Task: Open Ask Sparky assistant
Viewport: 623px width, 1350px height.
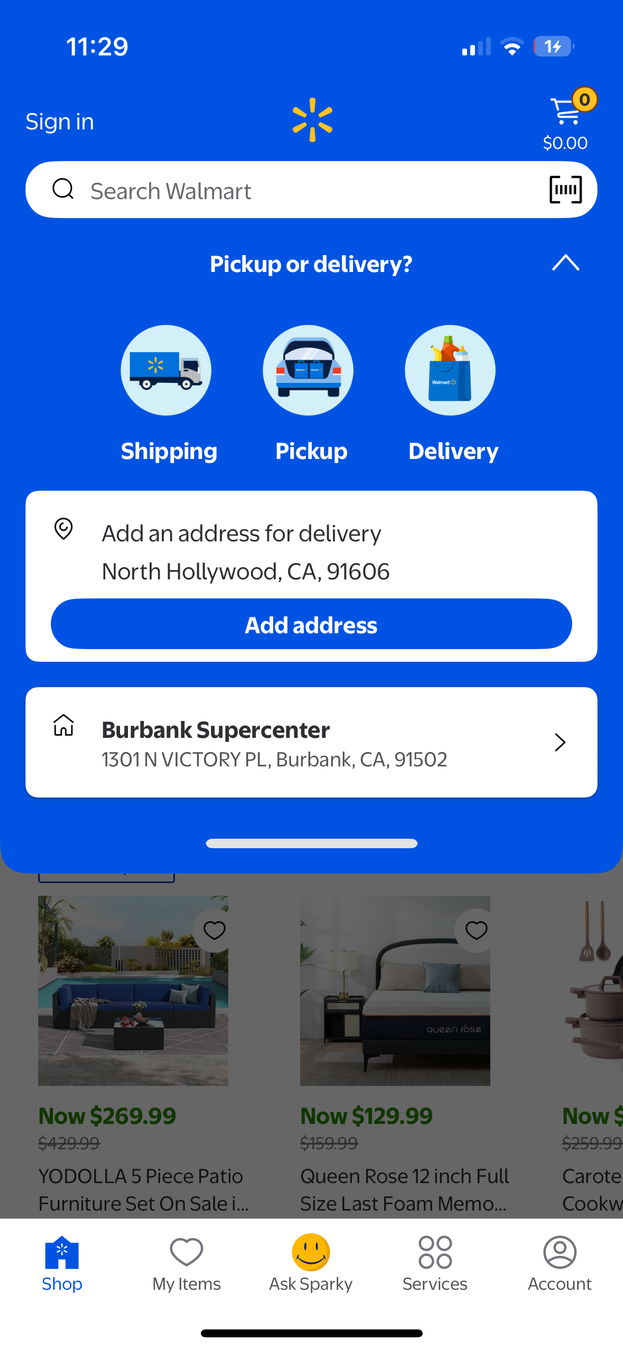Action: 311,1263
